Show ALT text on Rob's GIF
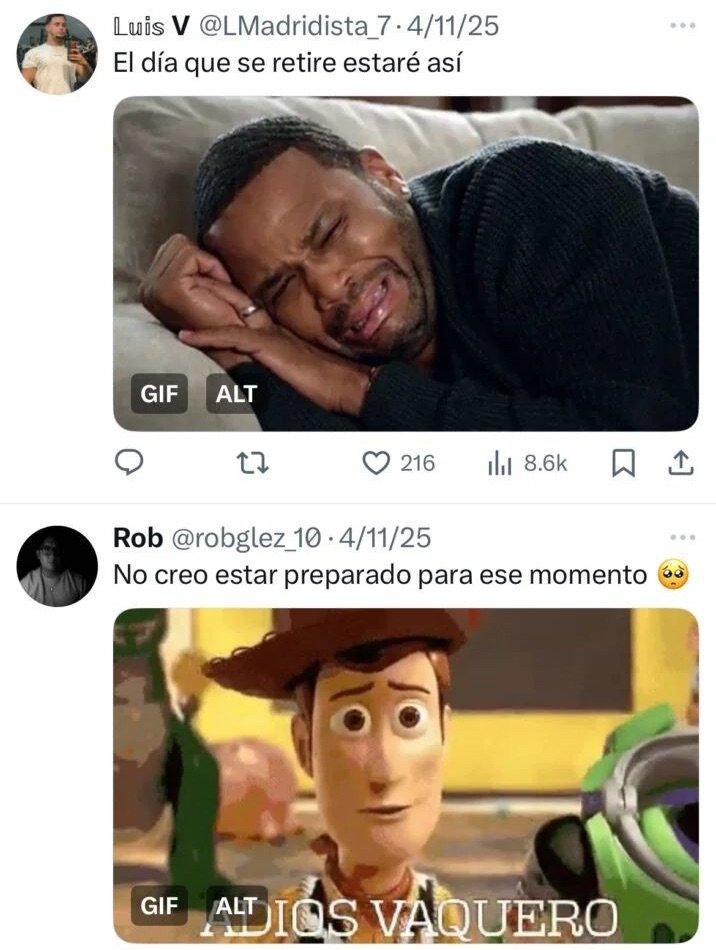 (236, 907)
